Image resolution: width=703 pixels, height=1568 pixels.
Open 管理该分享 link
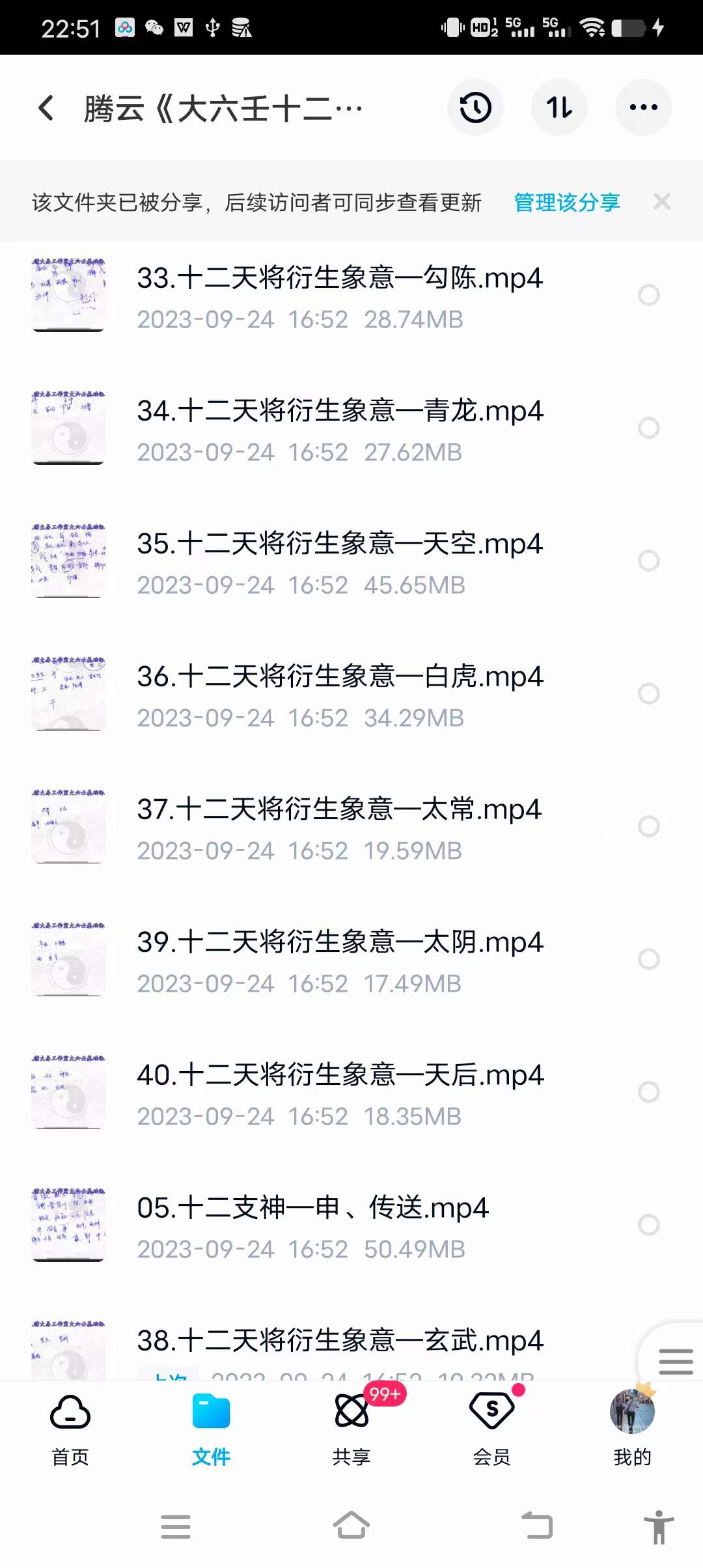pos(566,203)
